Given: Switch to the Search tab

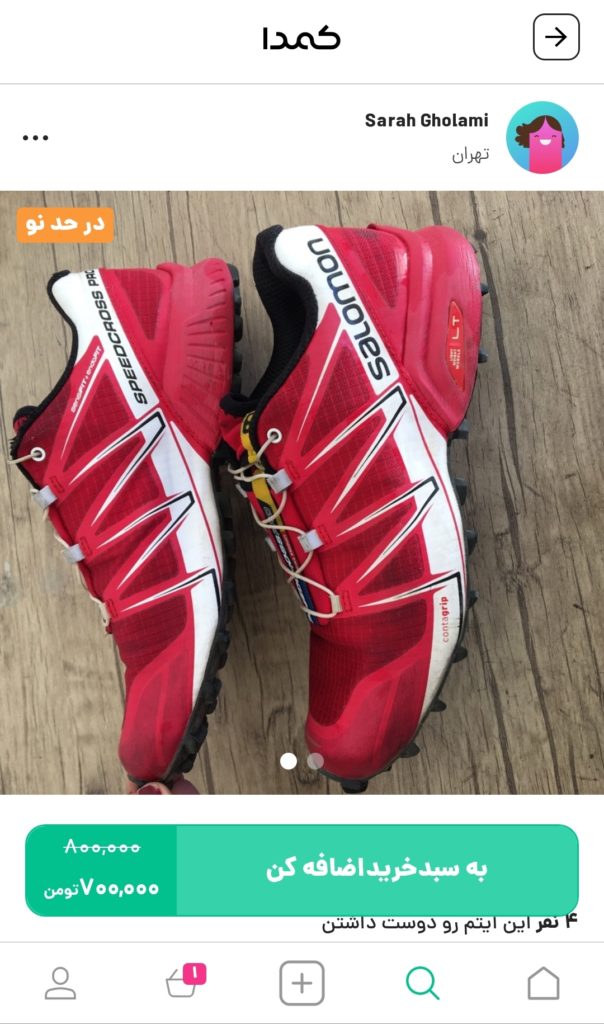Looking at the screenshot, I should [422, 983].
